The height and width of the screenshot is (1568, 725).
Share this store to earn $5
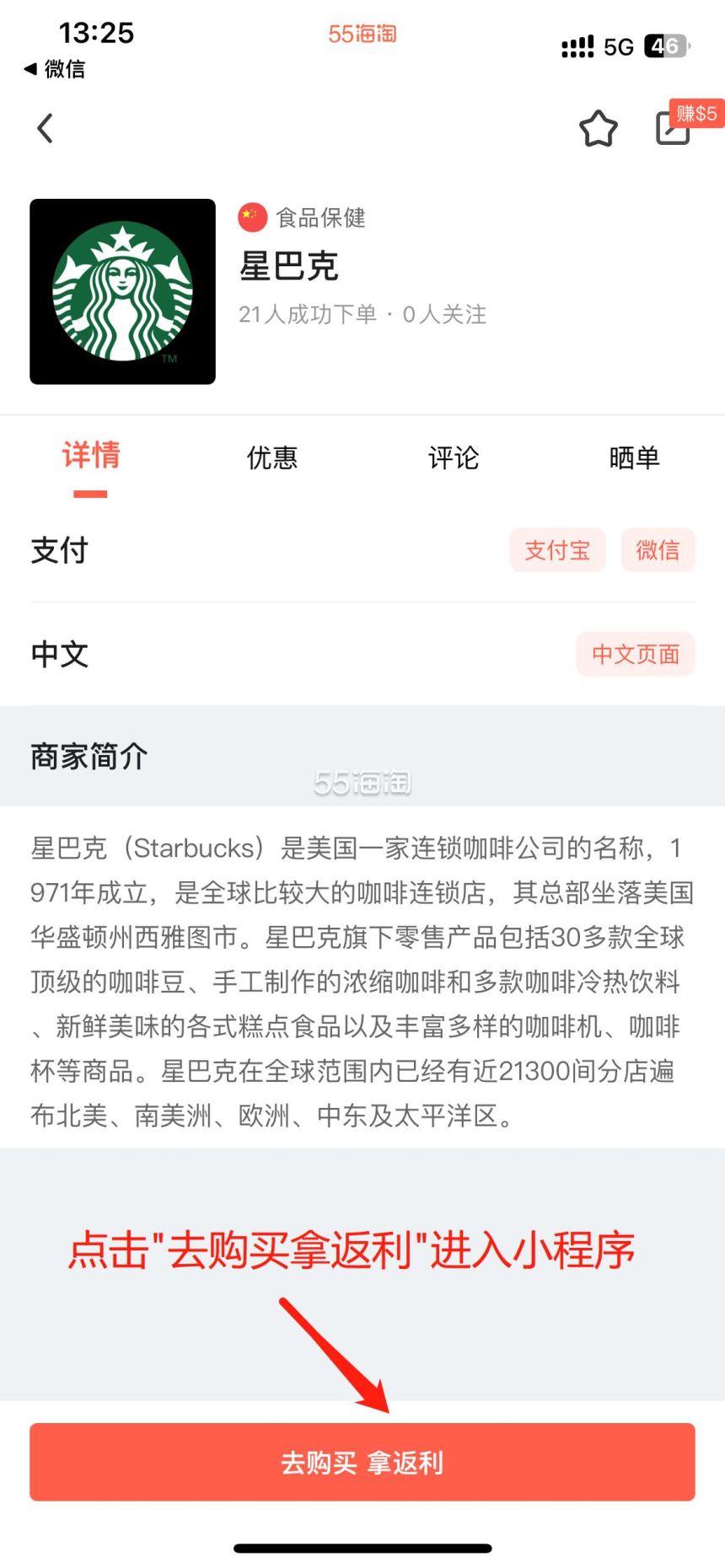[x=674, y=127]
